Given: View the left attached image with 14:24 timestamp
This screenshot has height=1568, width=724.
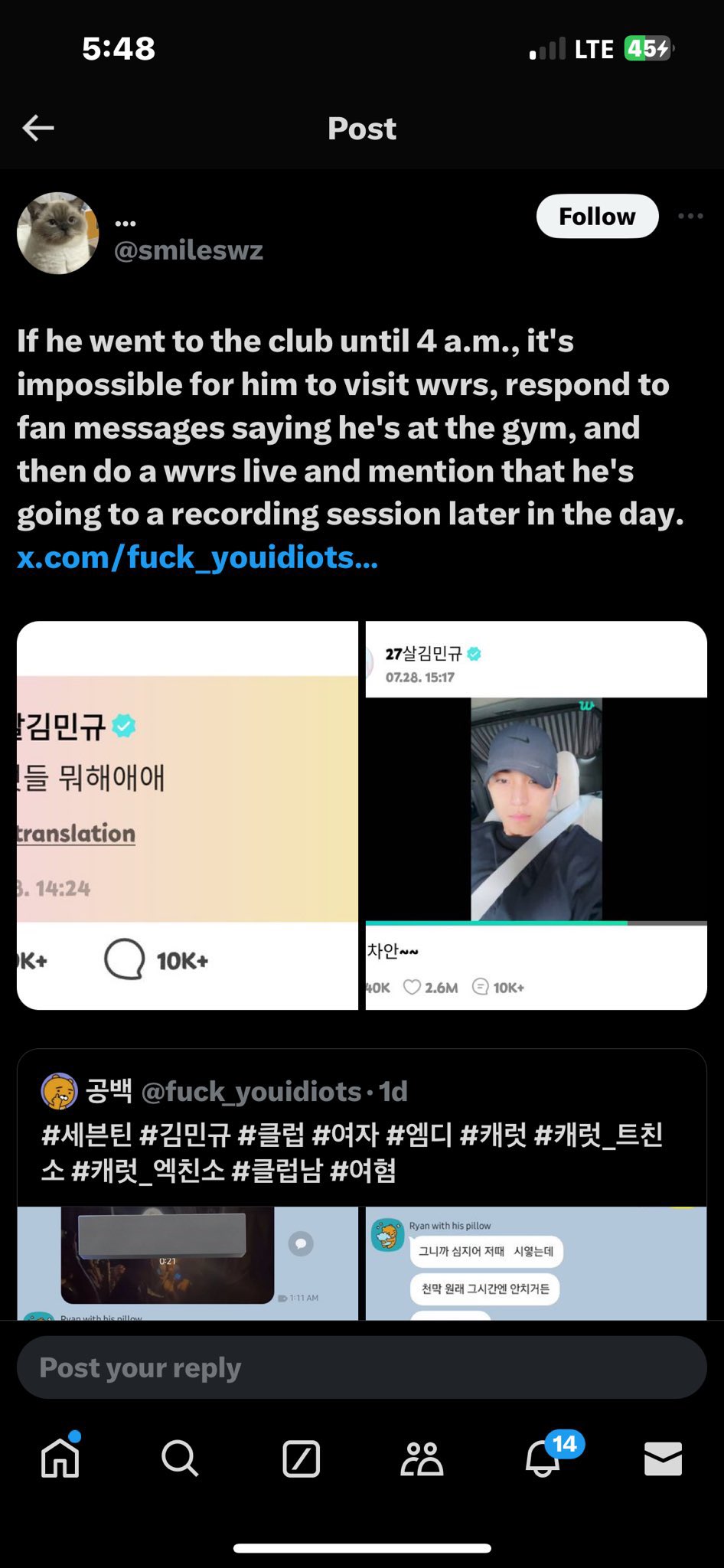Looking at the screenshot, I should tap(188, 815).
